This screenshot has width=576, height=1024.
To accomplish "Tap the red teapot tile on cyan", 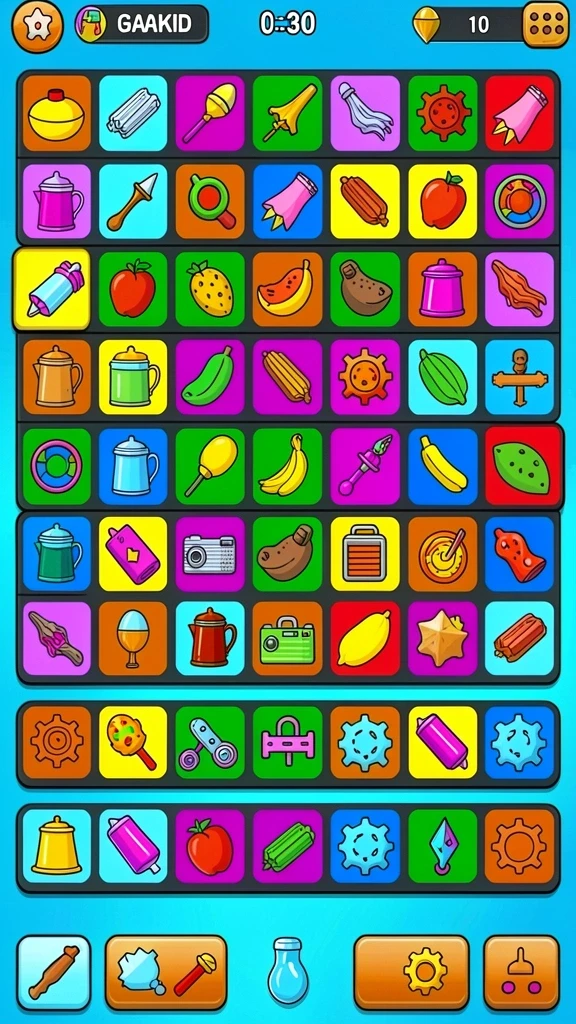I will [210, 639].
